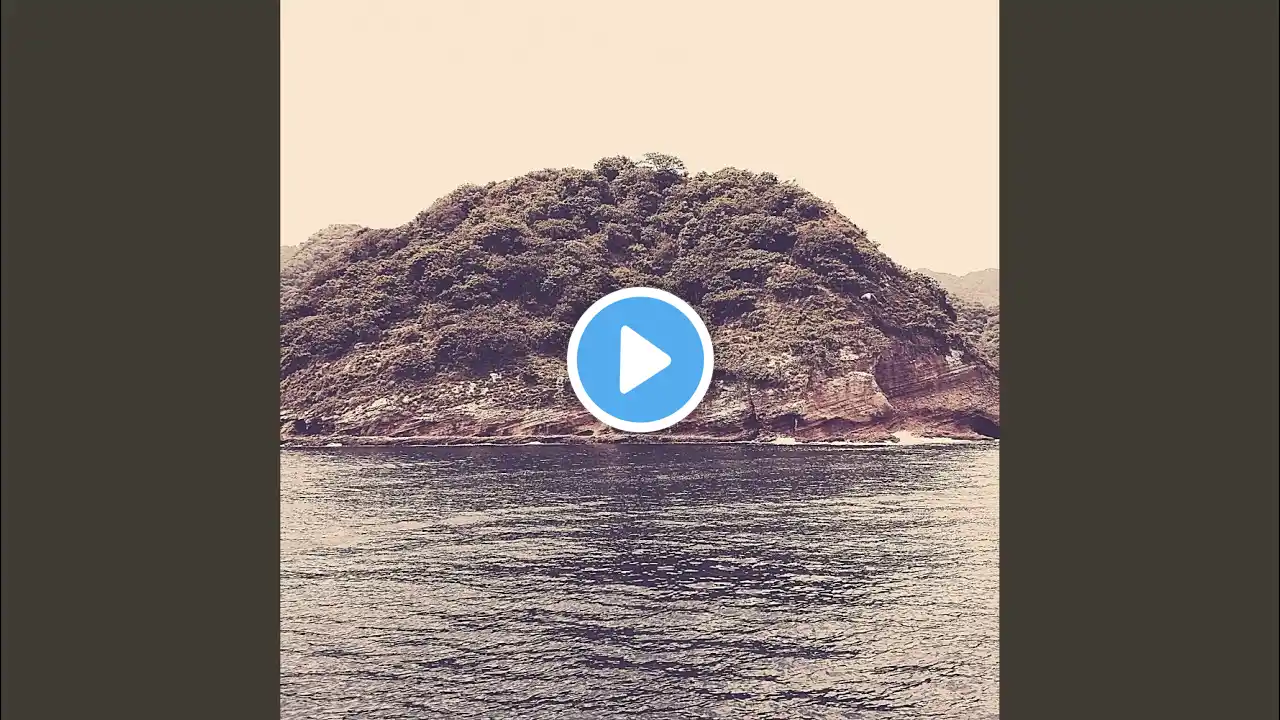Play the island video
The height and width of the screenshot is (720, 1280).
pyautogui.click(x=640, y=360)
